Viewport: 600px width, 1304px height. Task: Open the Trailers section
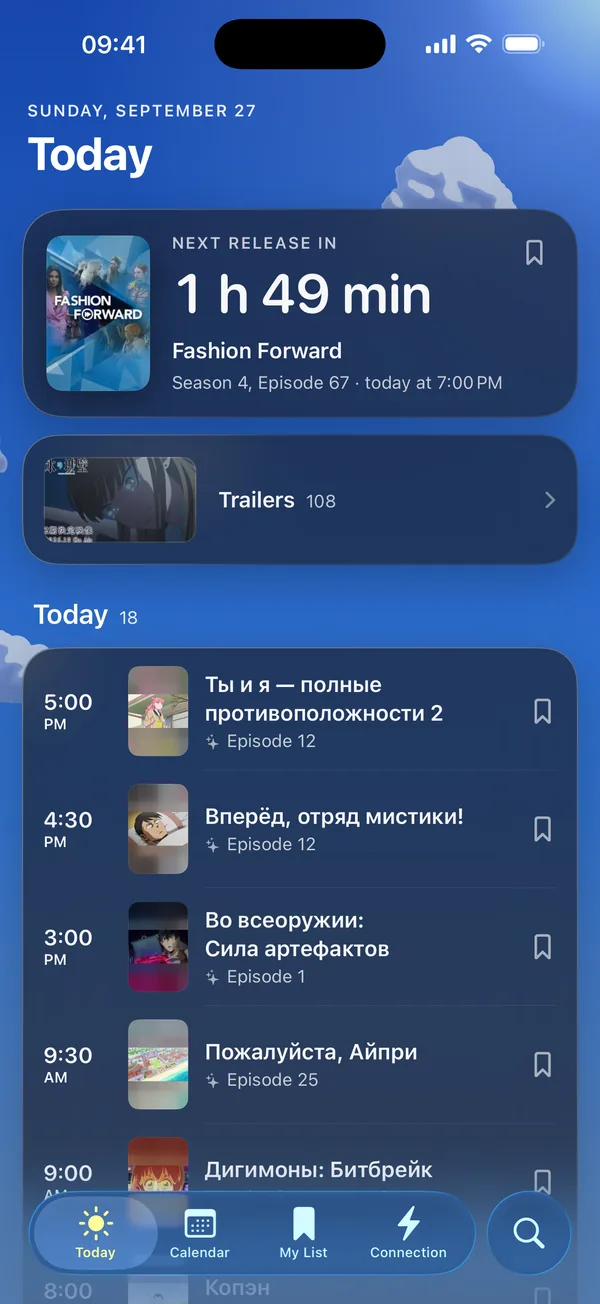pos(300,500)
